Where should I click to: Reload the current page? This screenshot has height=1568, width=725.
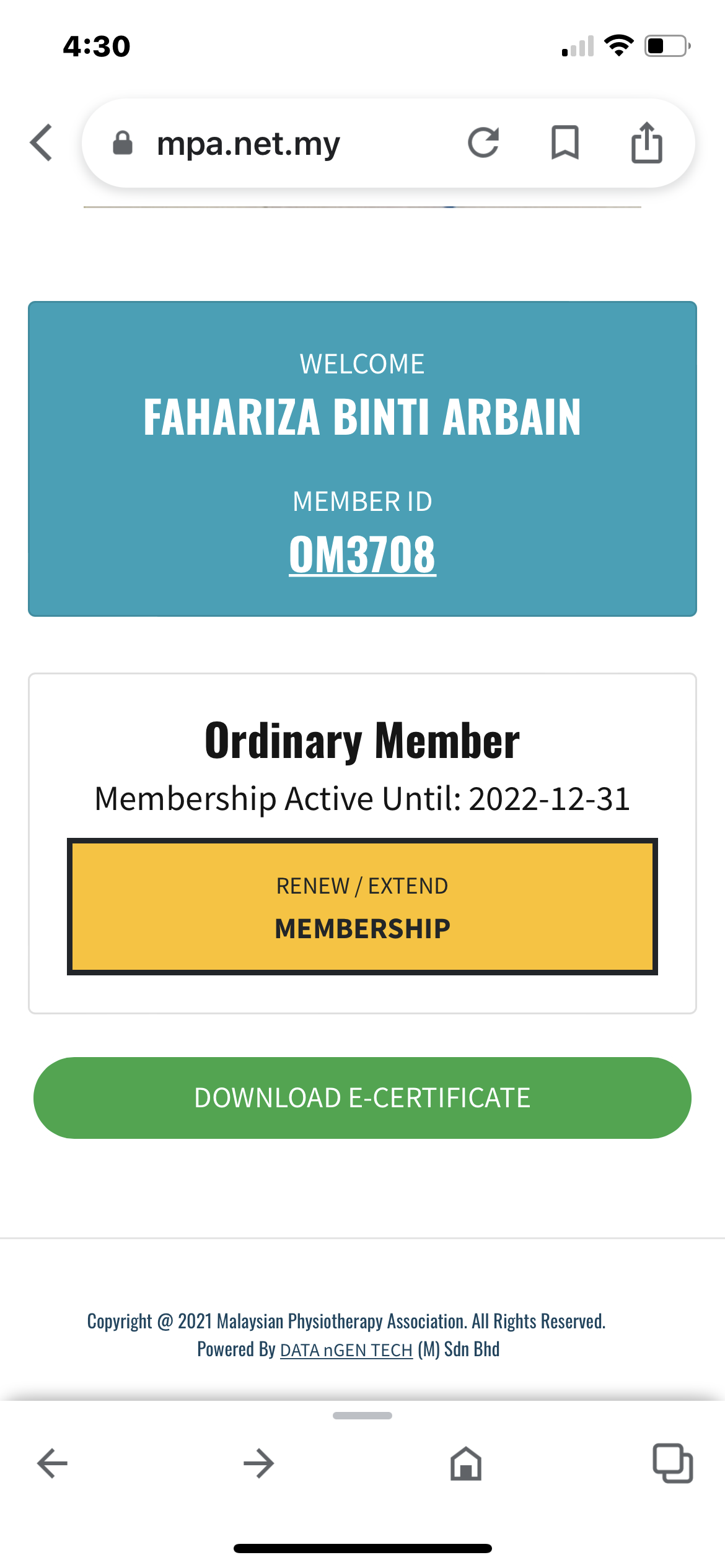click(483, 143)
